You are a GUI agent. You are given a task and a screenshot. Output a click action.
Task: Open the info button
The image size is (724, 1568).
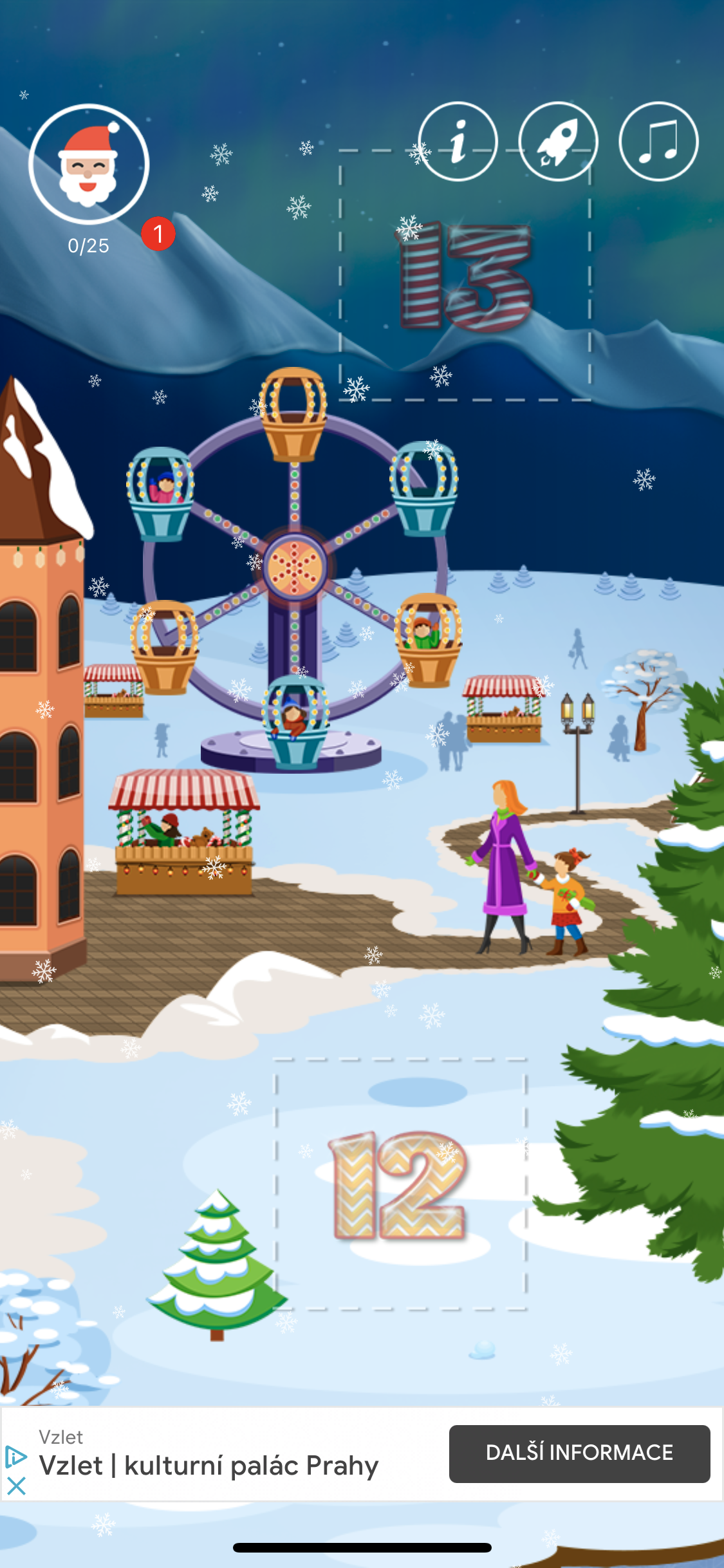click(x=458, y=142)
